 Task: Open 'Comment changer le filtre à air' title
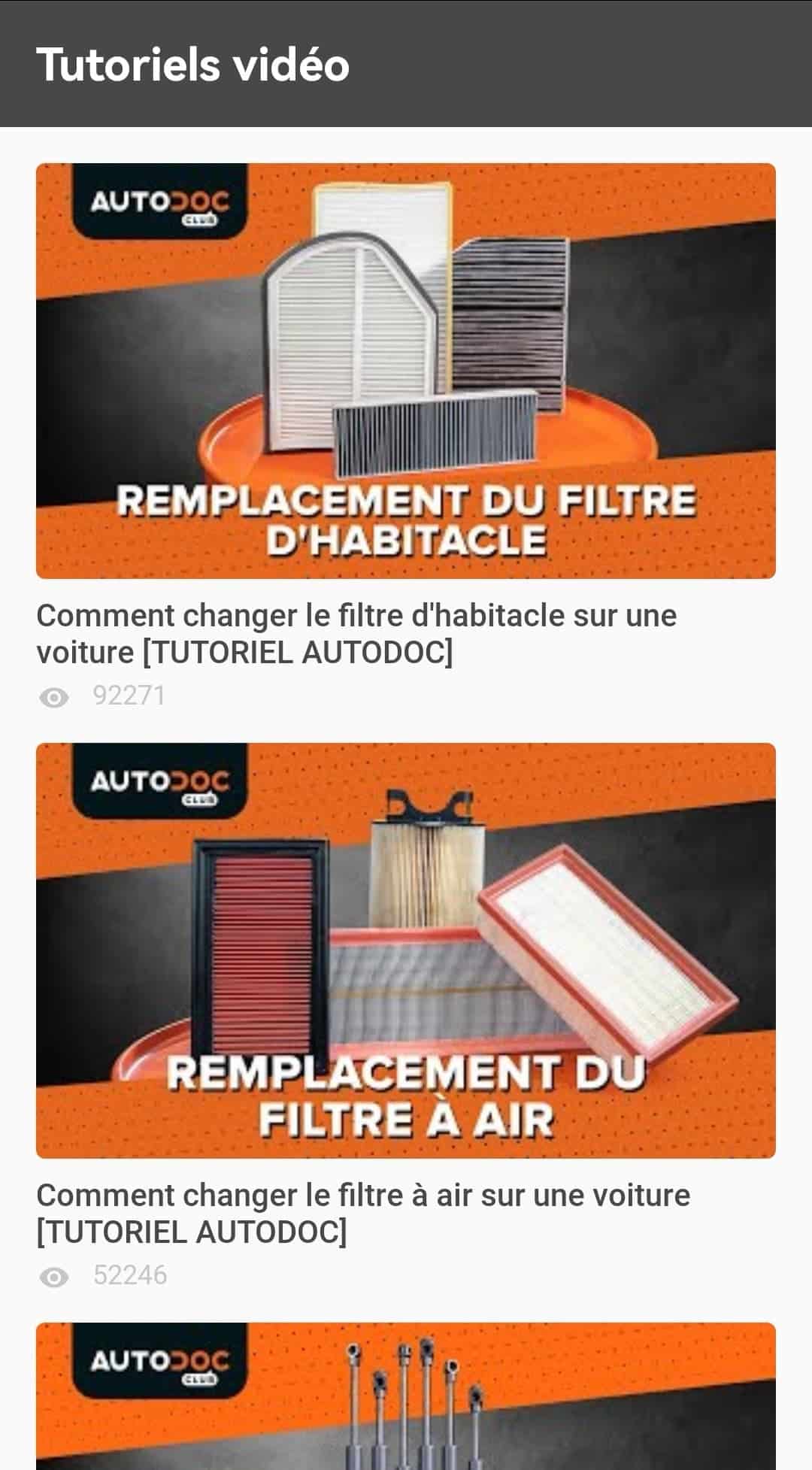click(362, 1213)
